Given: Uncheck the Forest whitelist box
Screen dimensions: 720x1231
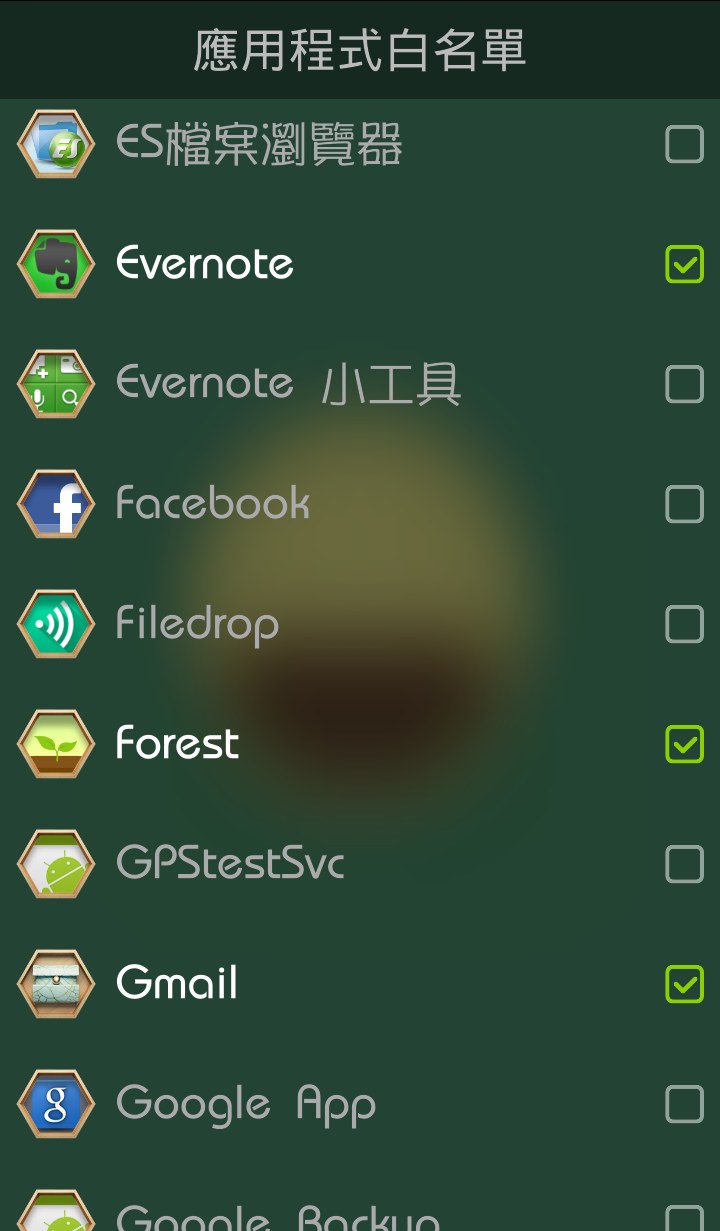Looking at the screenshot, I should tap(685, 743).
